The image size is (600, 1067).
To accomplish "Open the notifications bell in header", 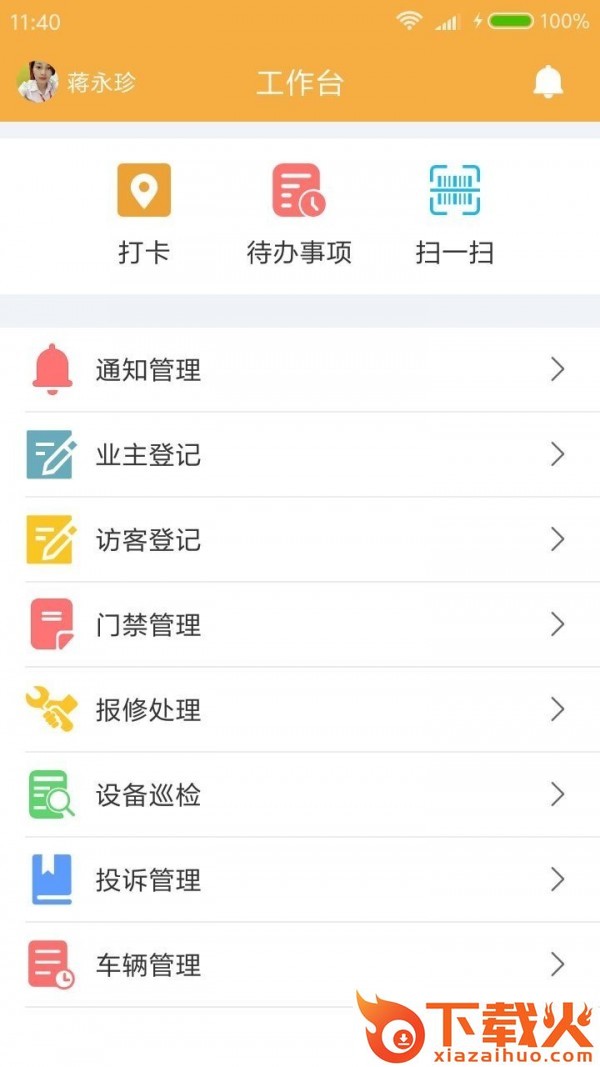I will (547, 82).
